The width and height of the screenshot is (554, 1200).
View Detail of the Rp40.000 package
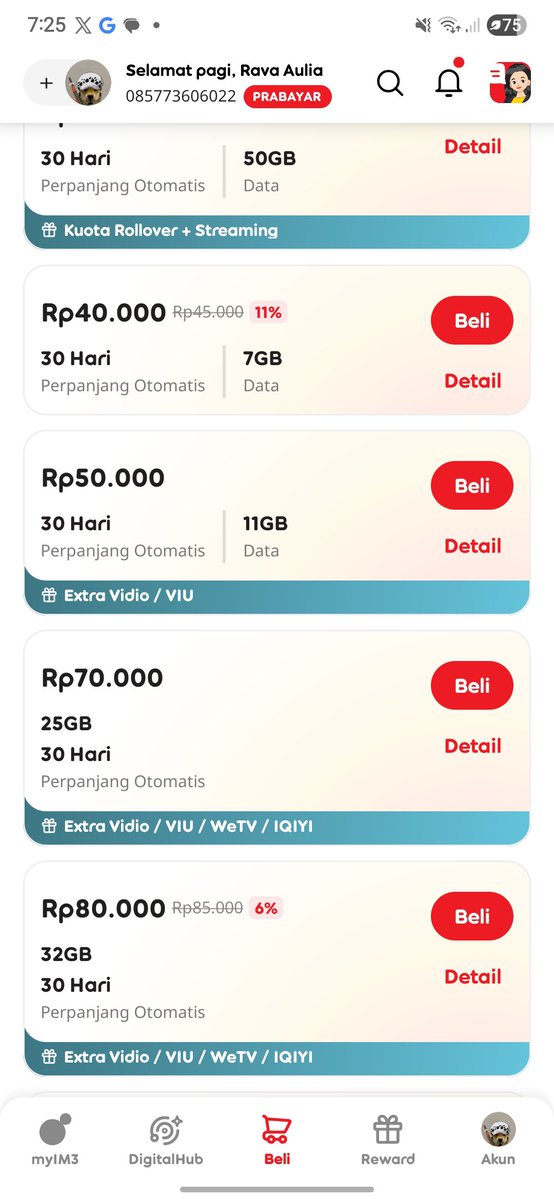(x=472, y=381)
